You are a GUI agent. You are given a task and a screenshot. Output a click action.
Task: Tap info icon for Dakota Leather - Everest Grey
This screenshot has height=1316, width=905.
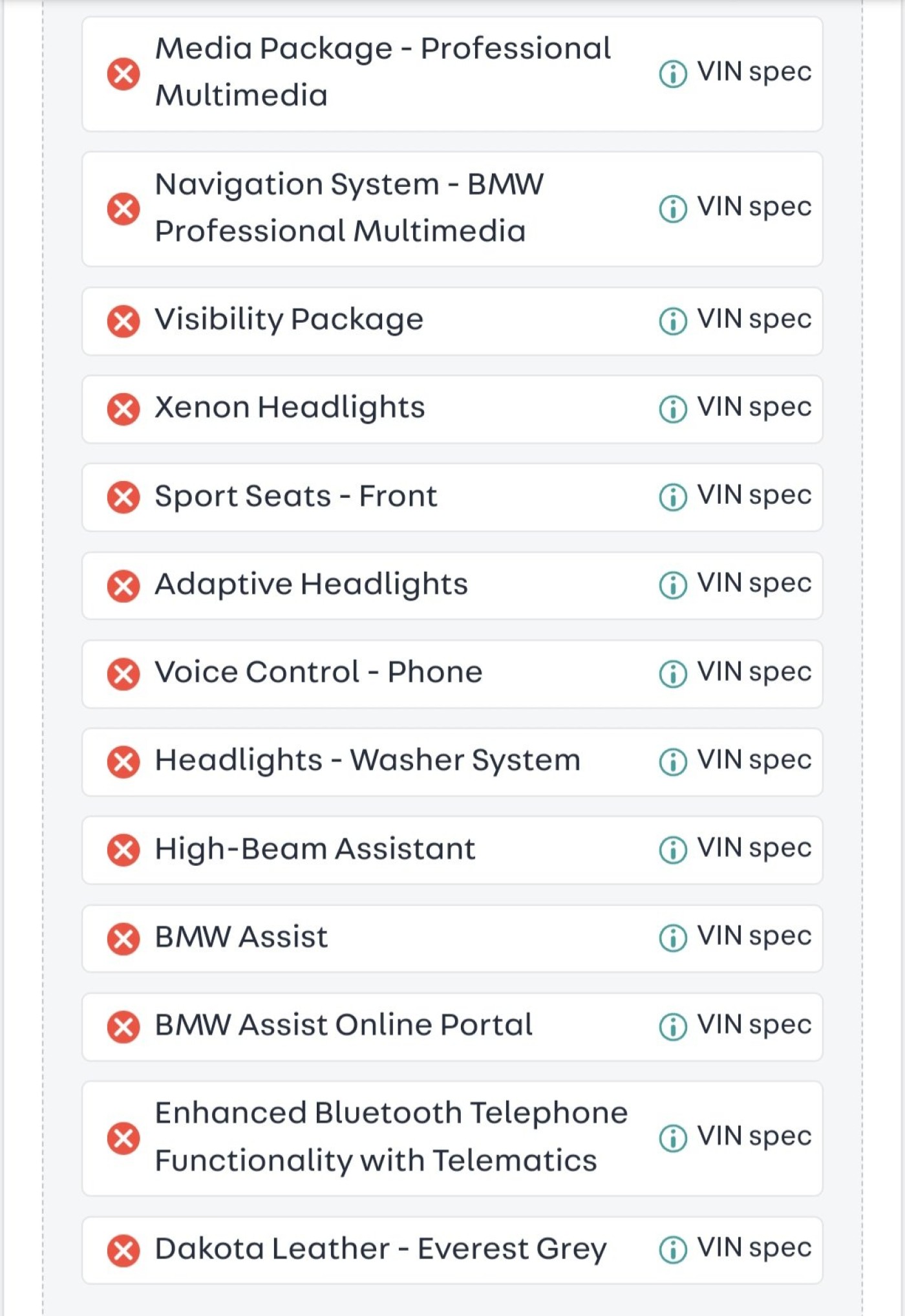672,1250
